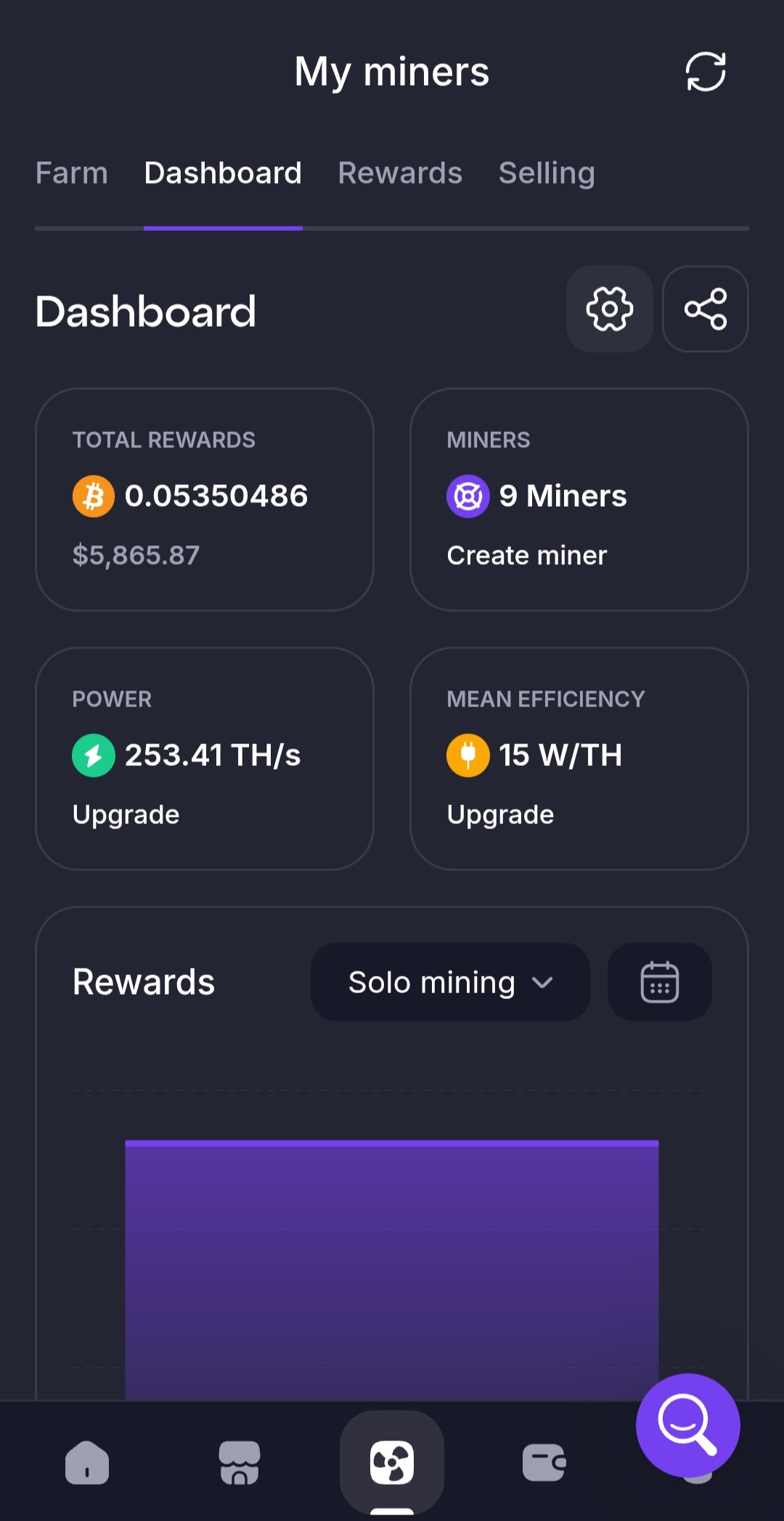Switch to the Rewards tab
The width and height of the screenshot is (784, 1521).
click(x=400, y=173)
